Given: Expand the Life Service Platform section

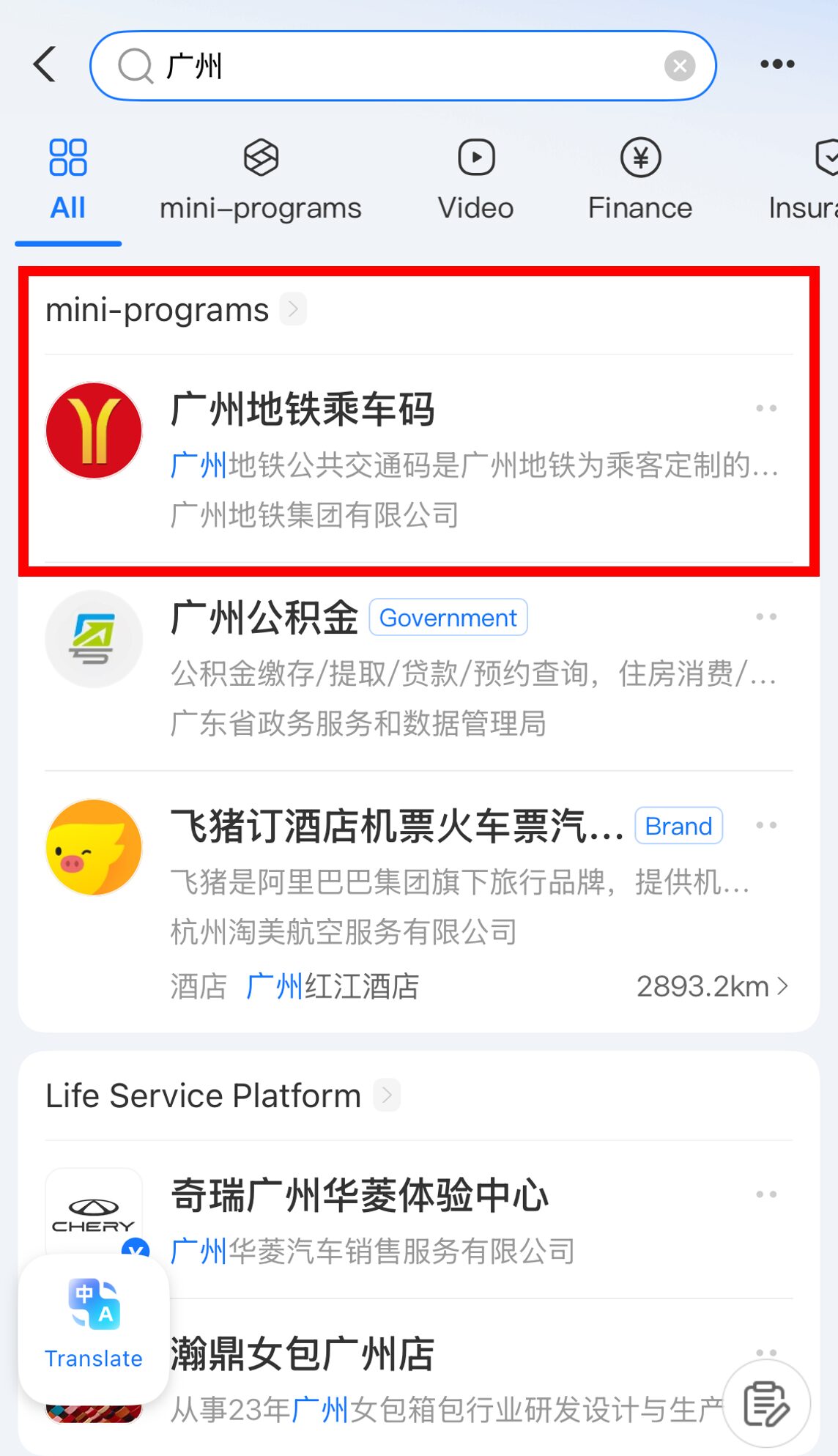Looking at the screenshot, I should pos(387,1095).
